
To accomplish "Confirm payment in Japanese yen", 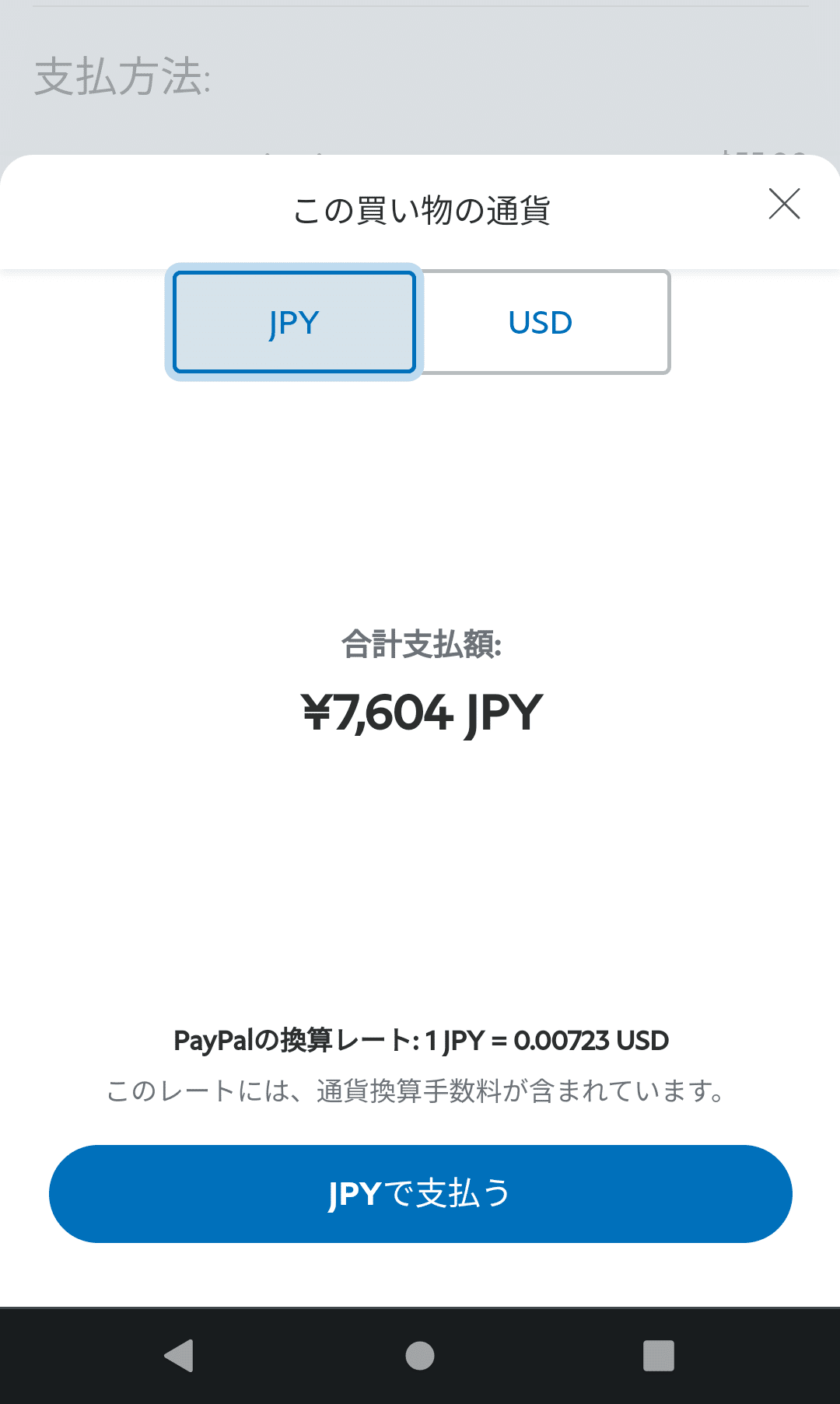I will point(420,1194).
